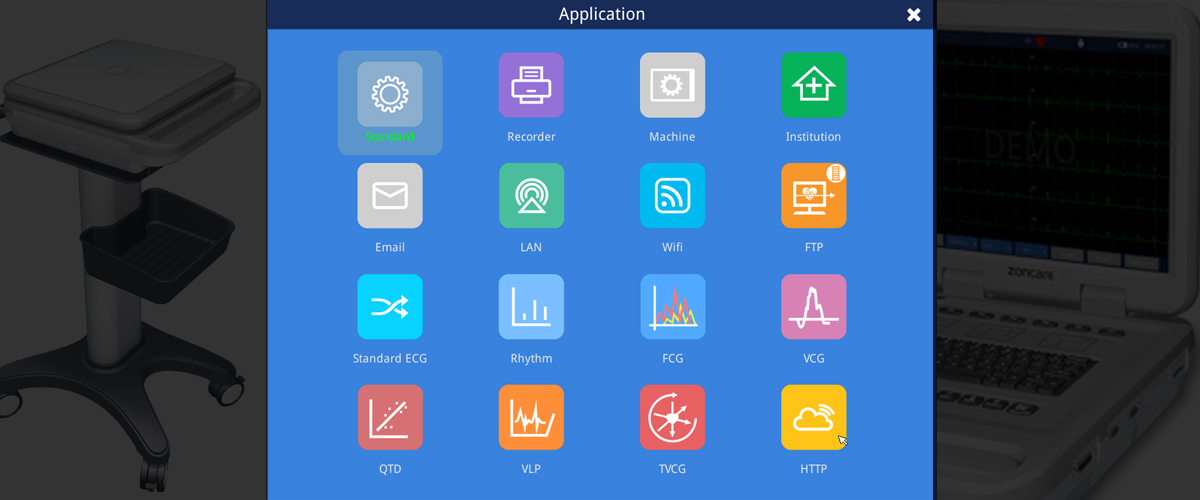Close the Application dialog

coord(913,15)
